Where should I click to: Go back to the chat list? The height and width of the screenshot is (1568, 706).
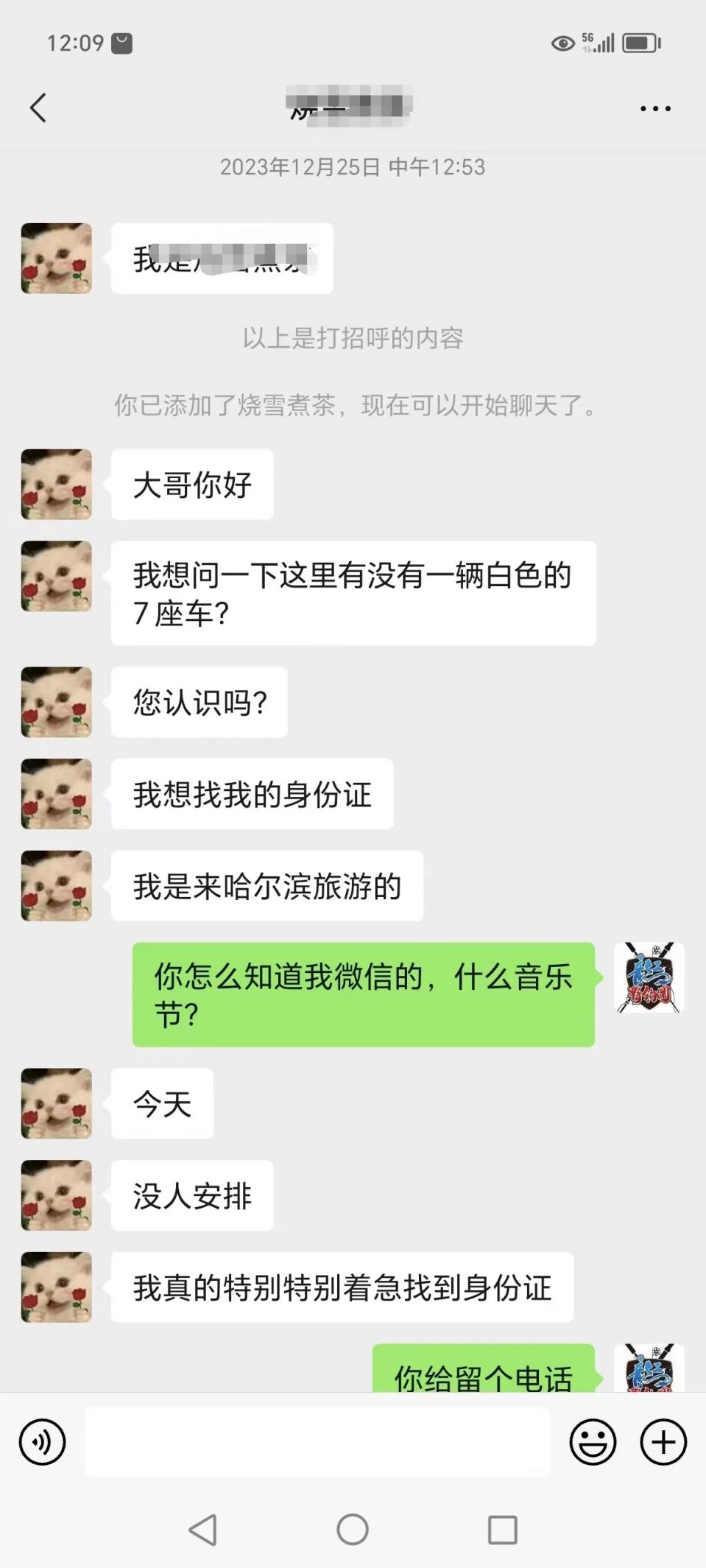click(x=38, y=108)
